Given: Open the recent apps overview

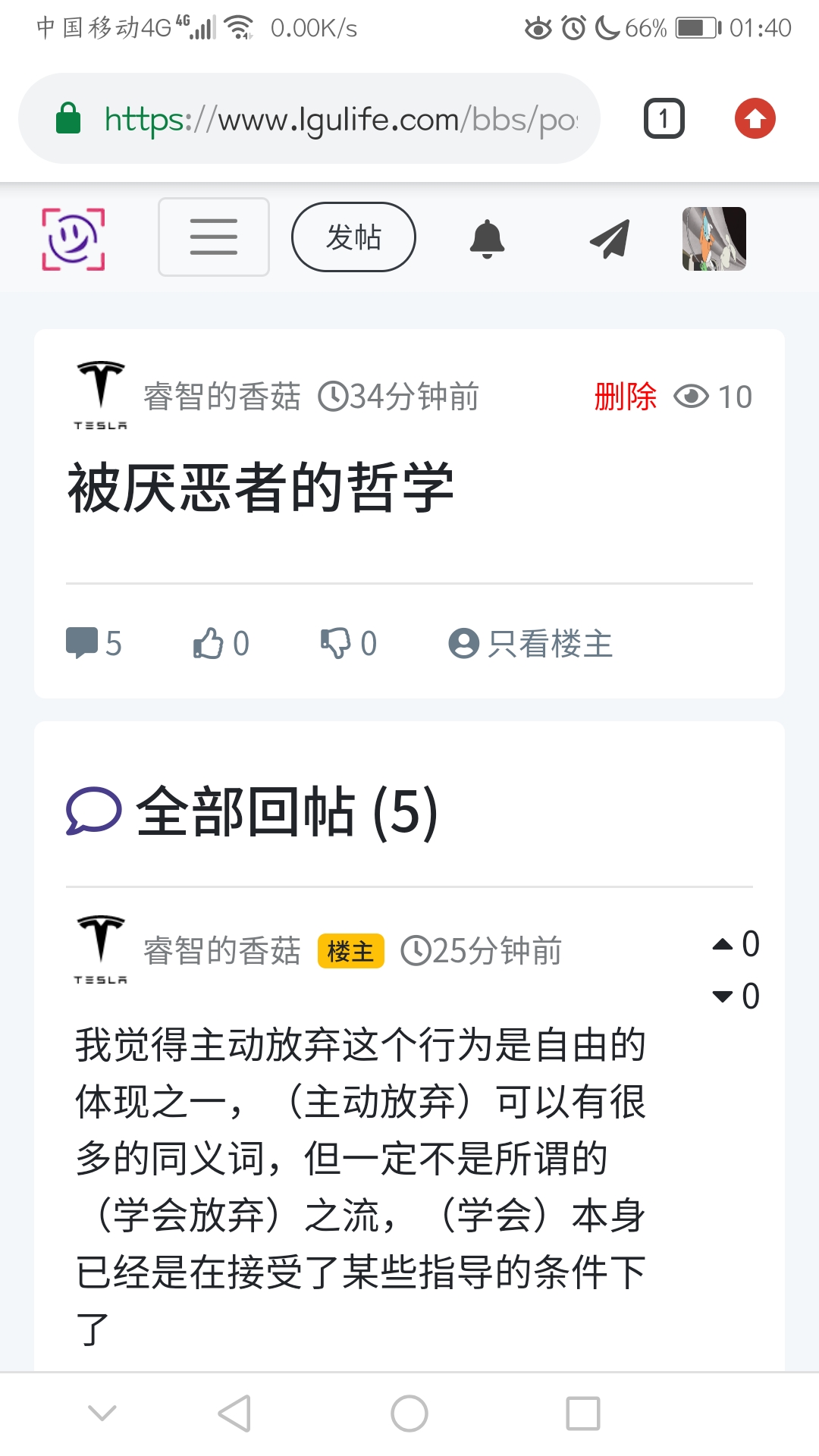Looking at the screenshot, I should [582, 1414].
